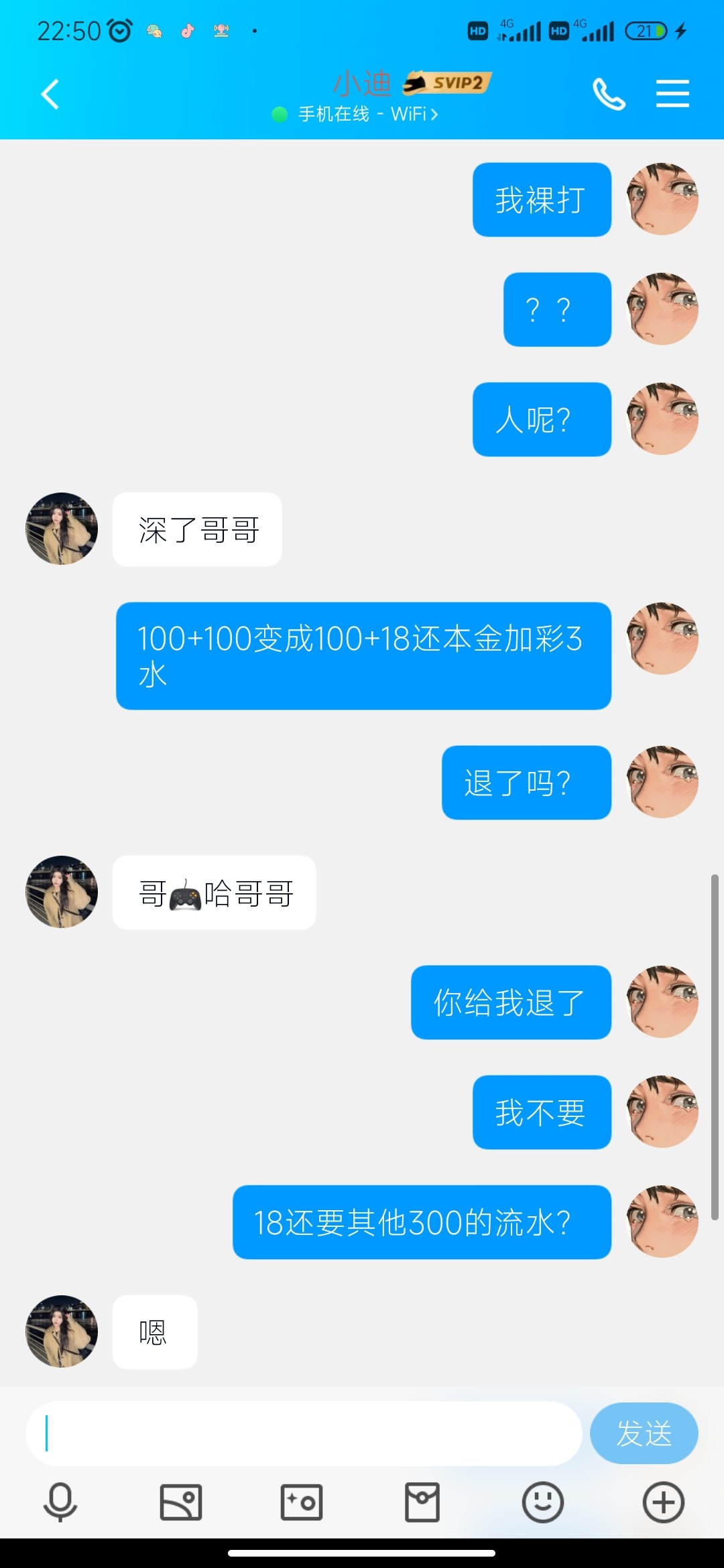Focus the message input field
Image resolution: width=724 pixels, height=1568 pixels.
[303, 1433]
